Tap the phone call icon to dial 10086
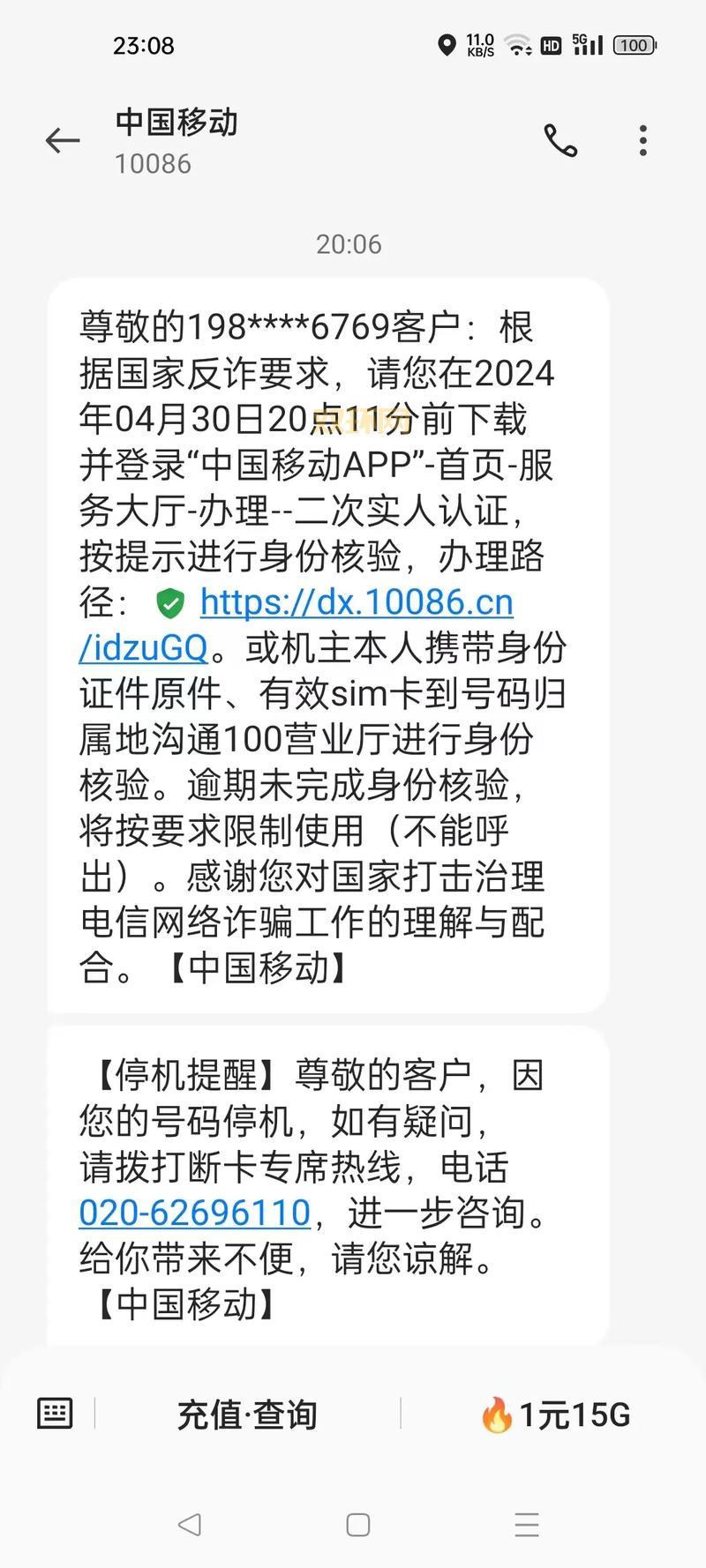Screen dimensions: 706x1568 pos(561,139)
